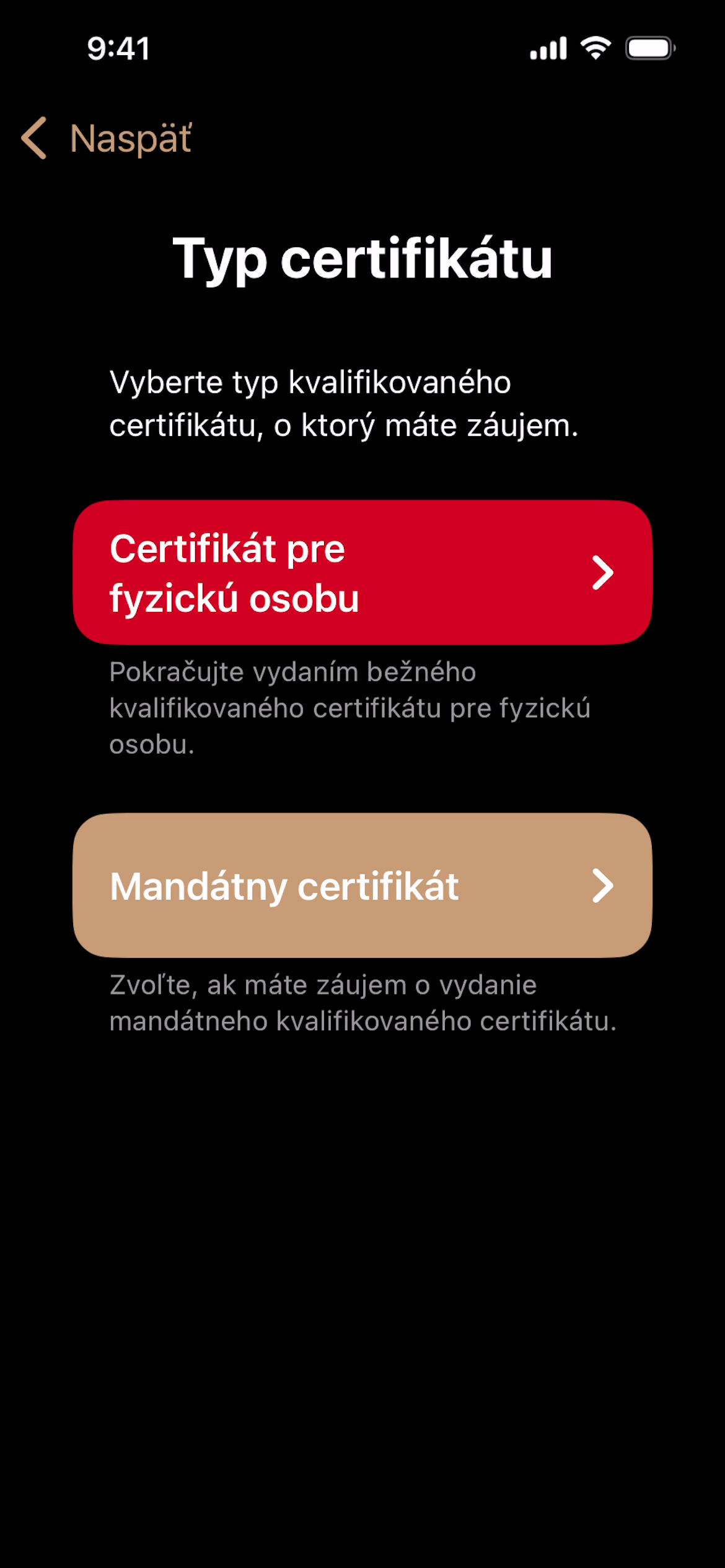Select Certifikát pre fyzickú osobu
Viewport: 725px width, 1568px height.
click(362, 572)
